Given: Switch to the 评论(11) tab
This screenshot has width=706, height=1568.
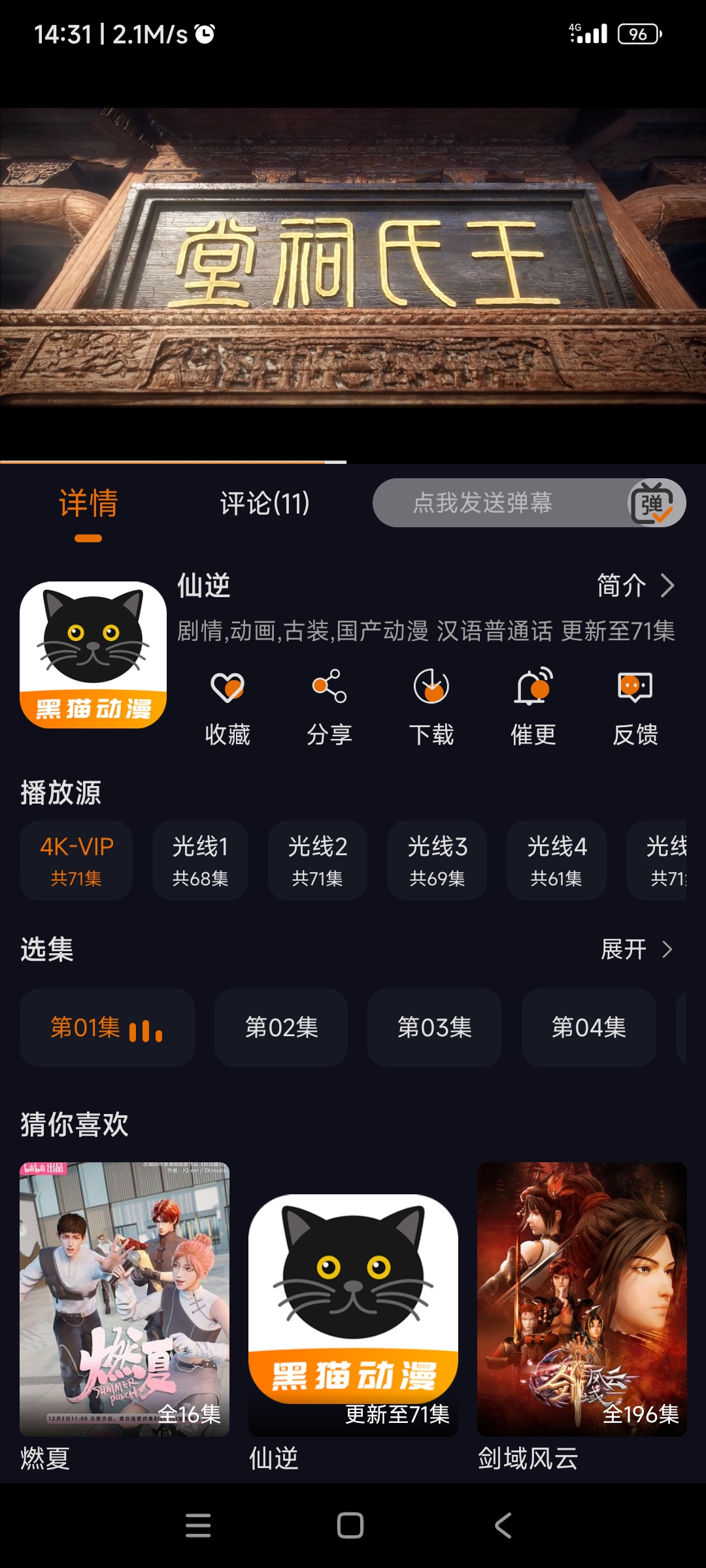Looking at the screenshot, I should (264, 503).
